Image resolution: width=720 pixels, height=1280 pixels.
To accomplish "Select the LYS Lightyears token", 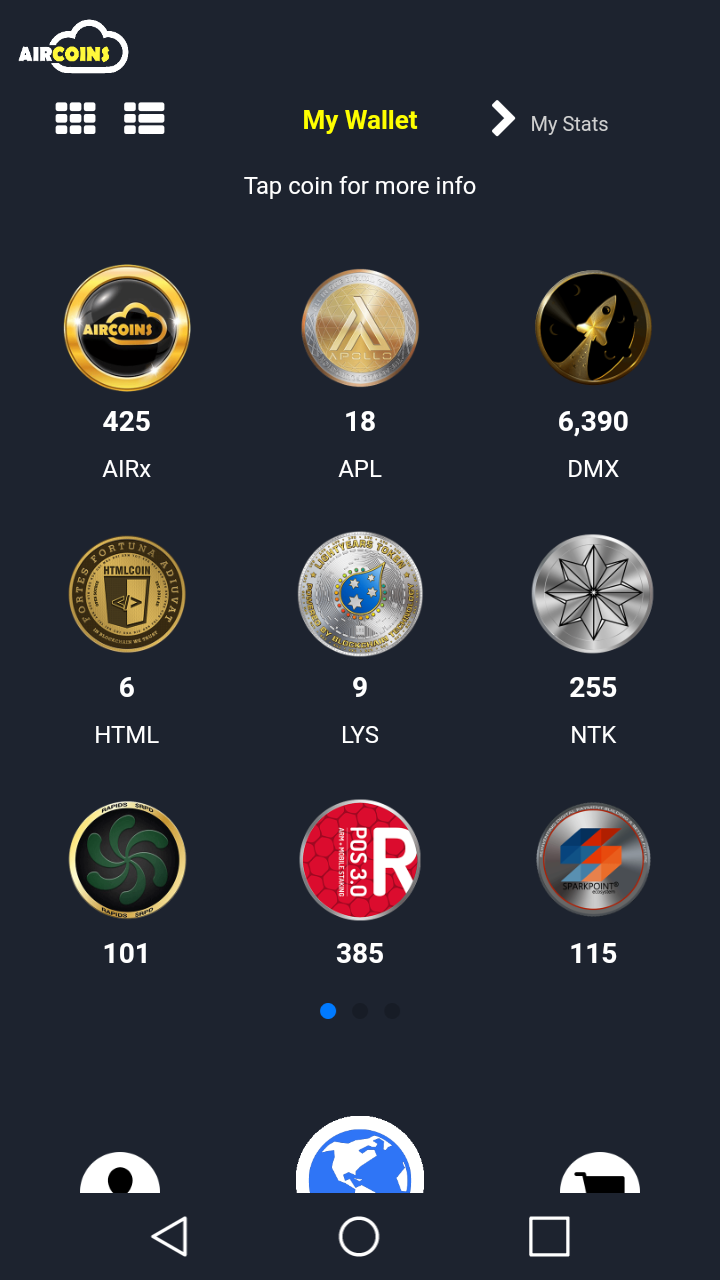I will point(360,594).
